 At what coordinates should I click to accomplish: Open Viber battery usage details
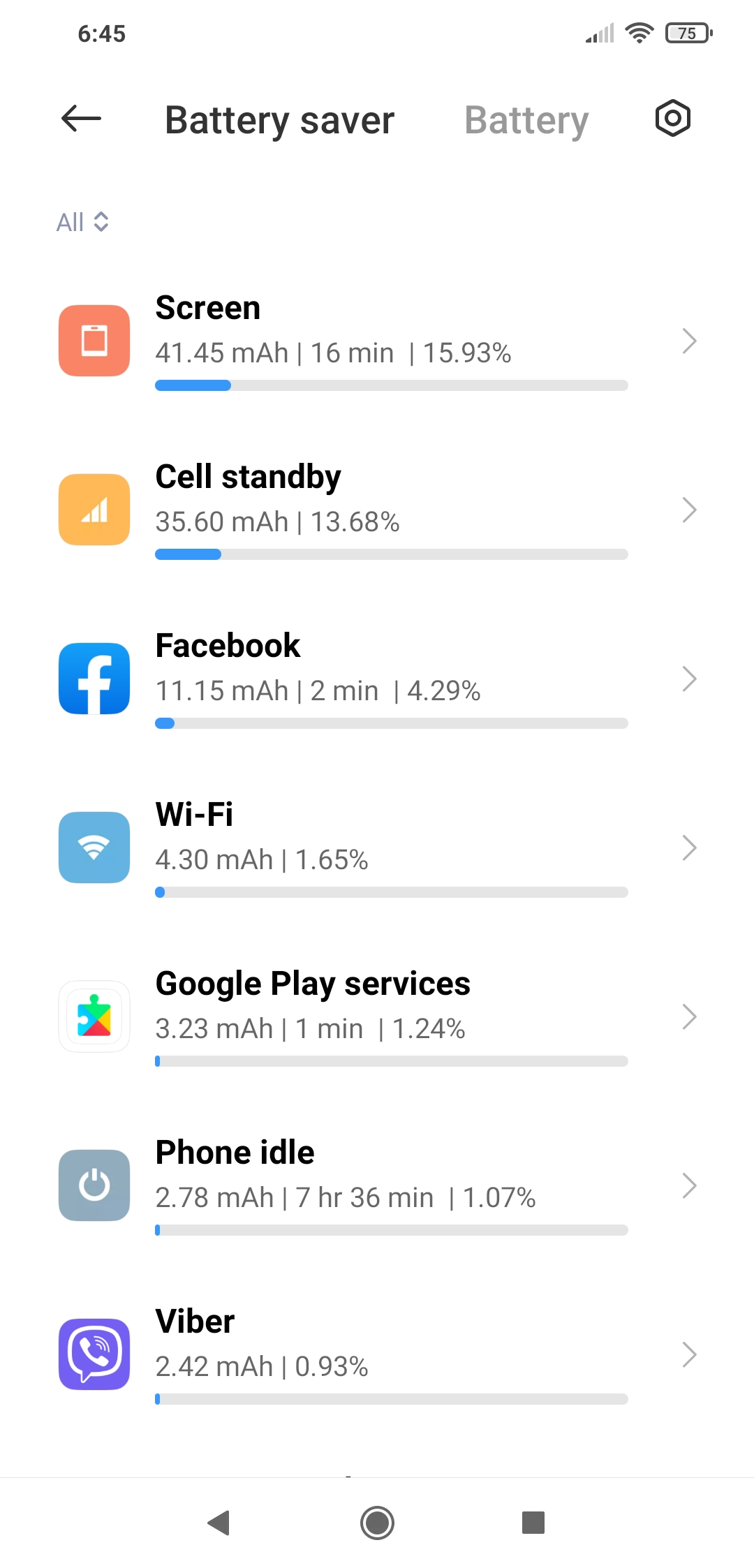point(377,1354)
